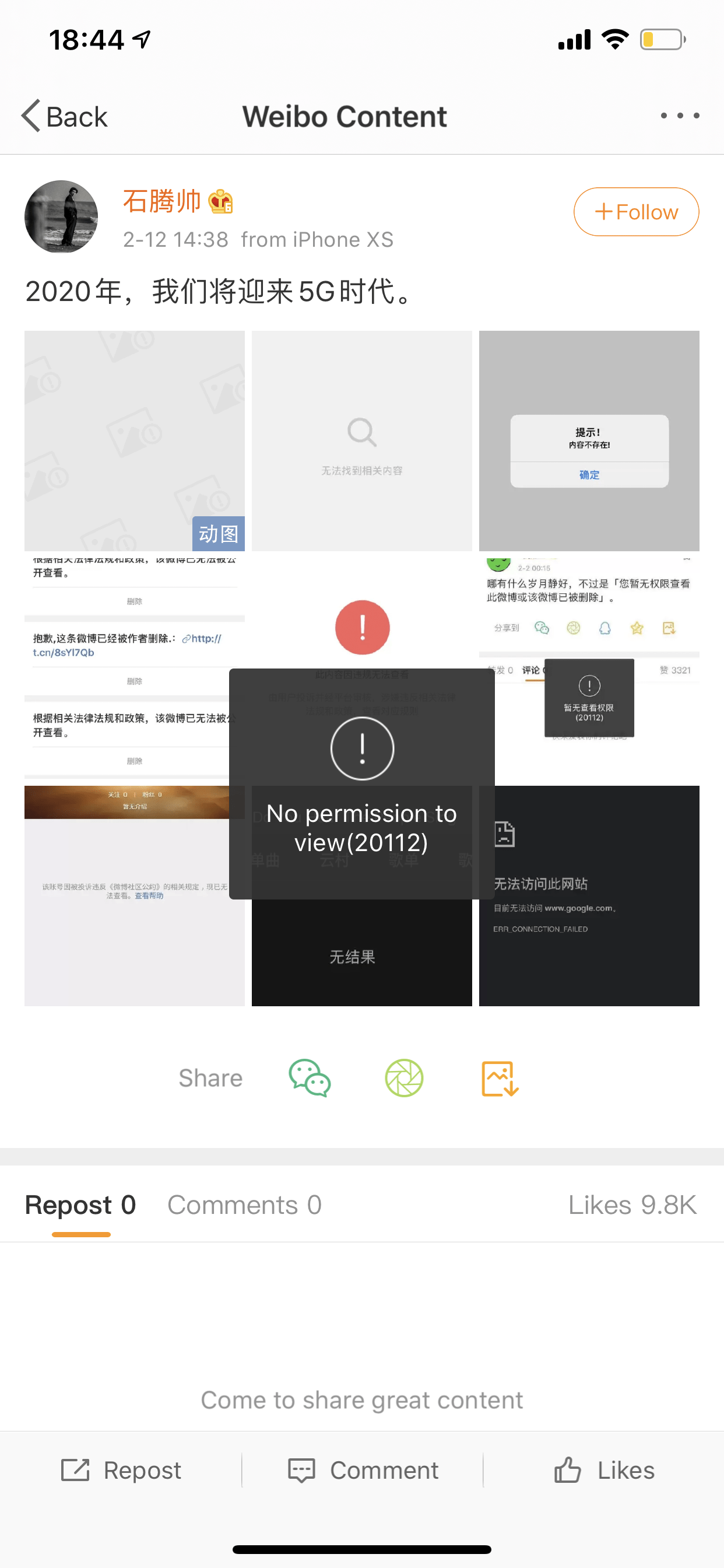Open the 内容不存在 dialog image tile
This screenshot has height=1568, width=724.
[589, 440]
